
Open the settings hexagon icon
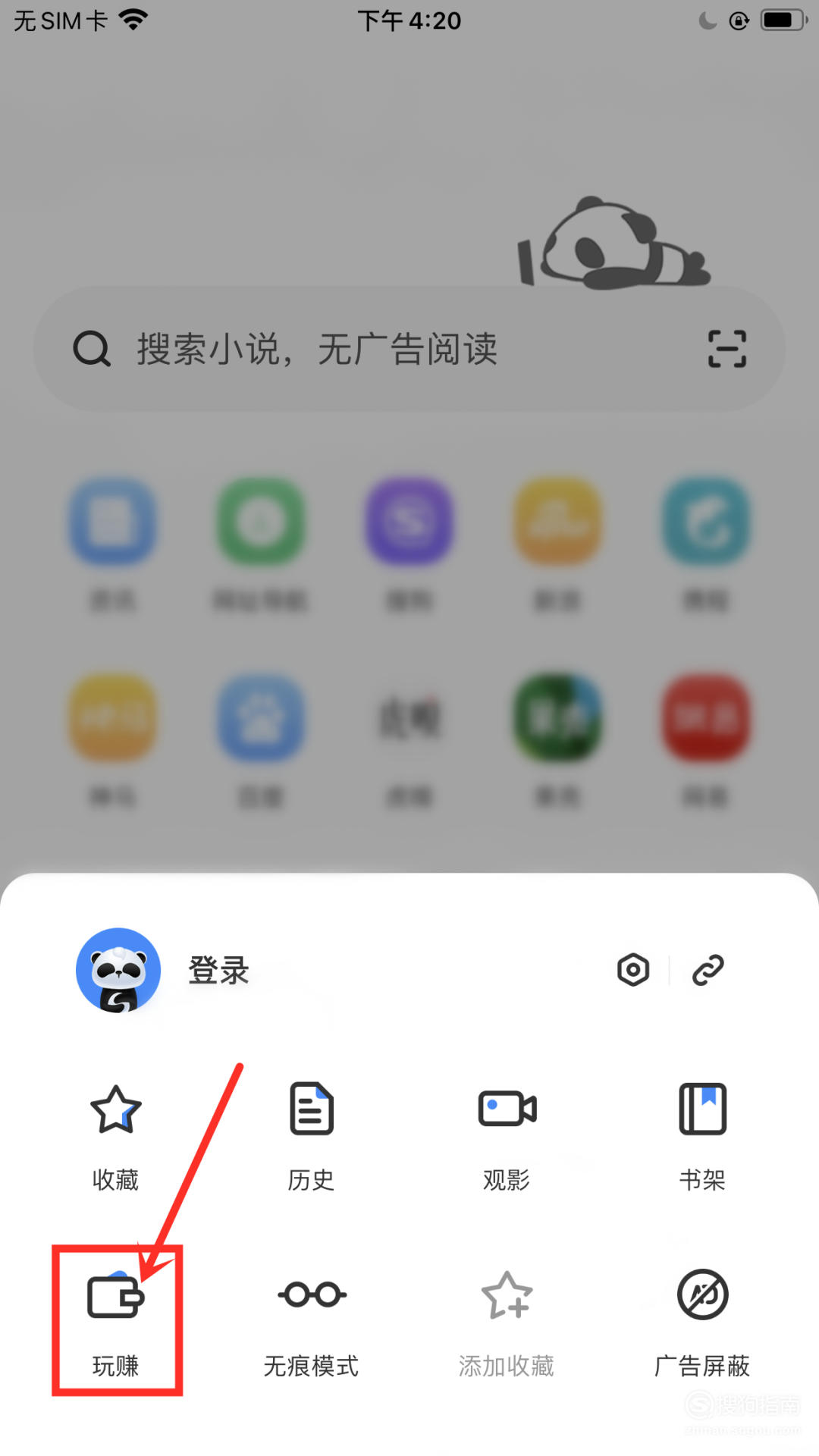click(x=633, y=969)
